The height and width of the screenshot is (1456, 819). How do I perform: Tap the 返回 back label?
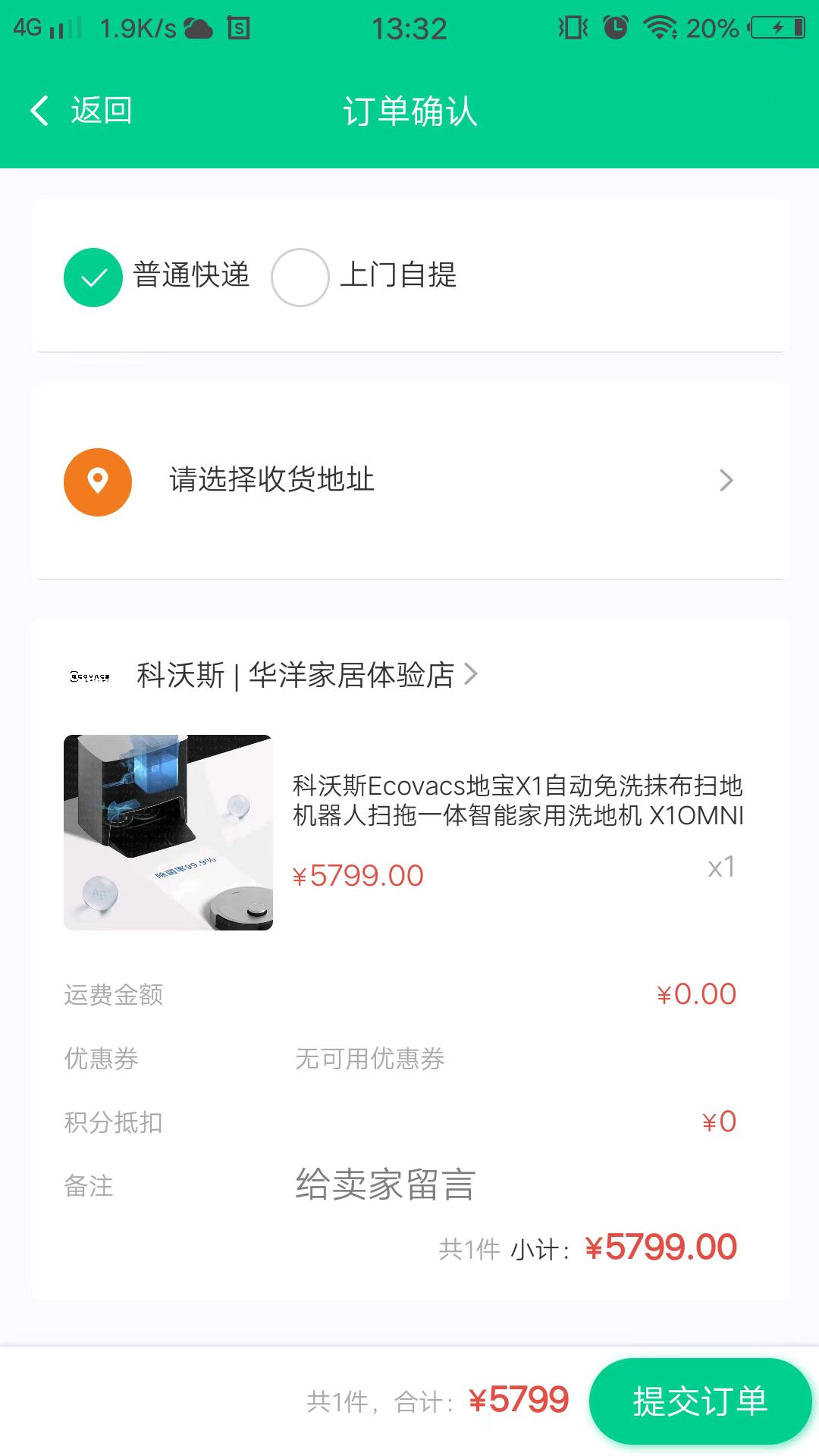coord(101,111)
